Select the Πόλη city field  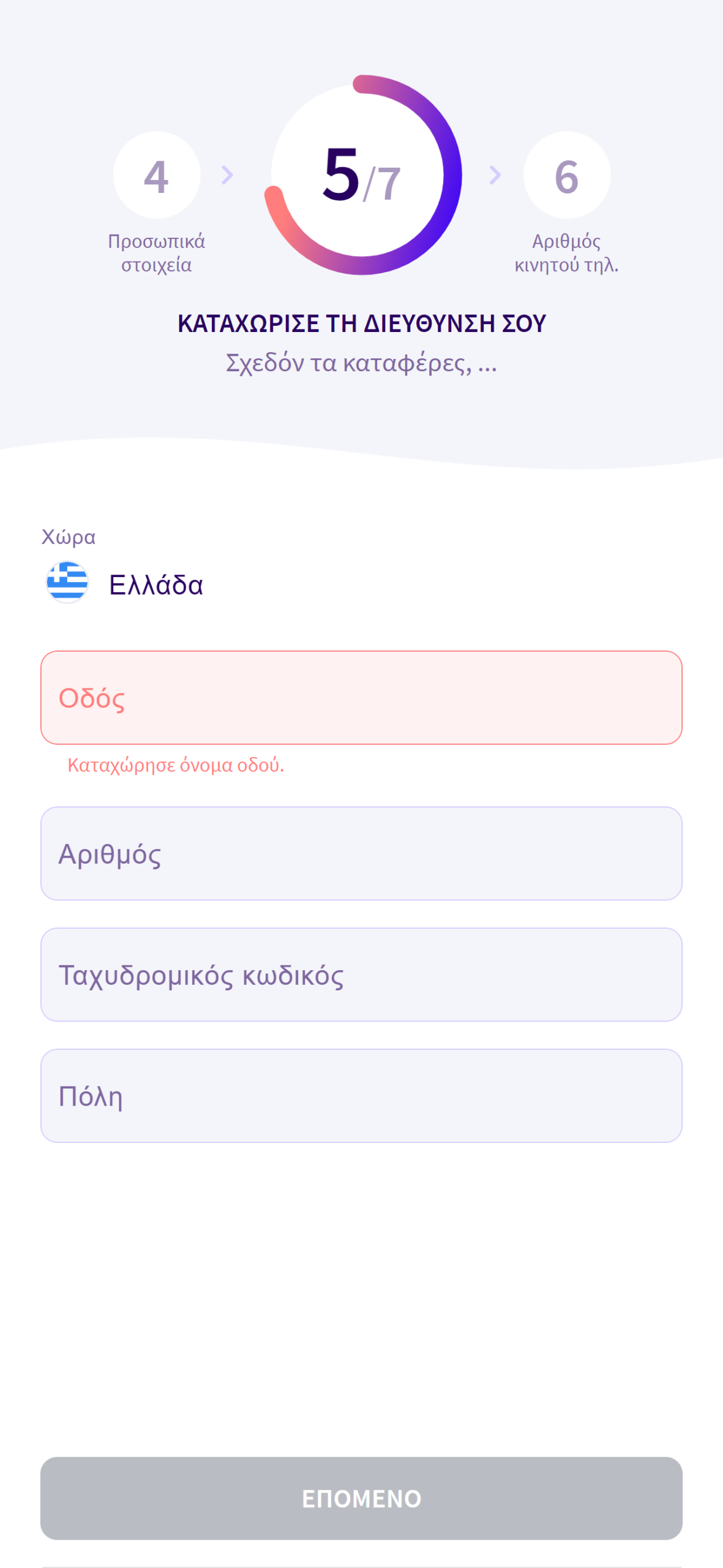click(x=361, y=1096)
